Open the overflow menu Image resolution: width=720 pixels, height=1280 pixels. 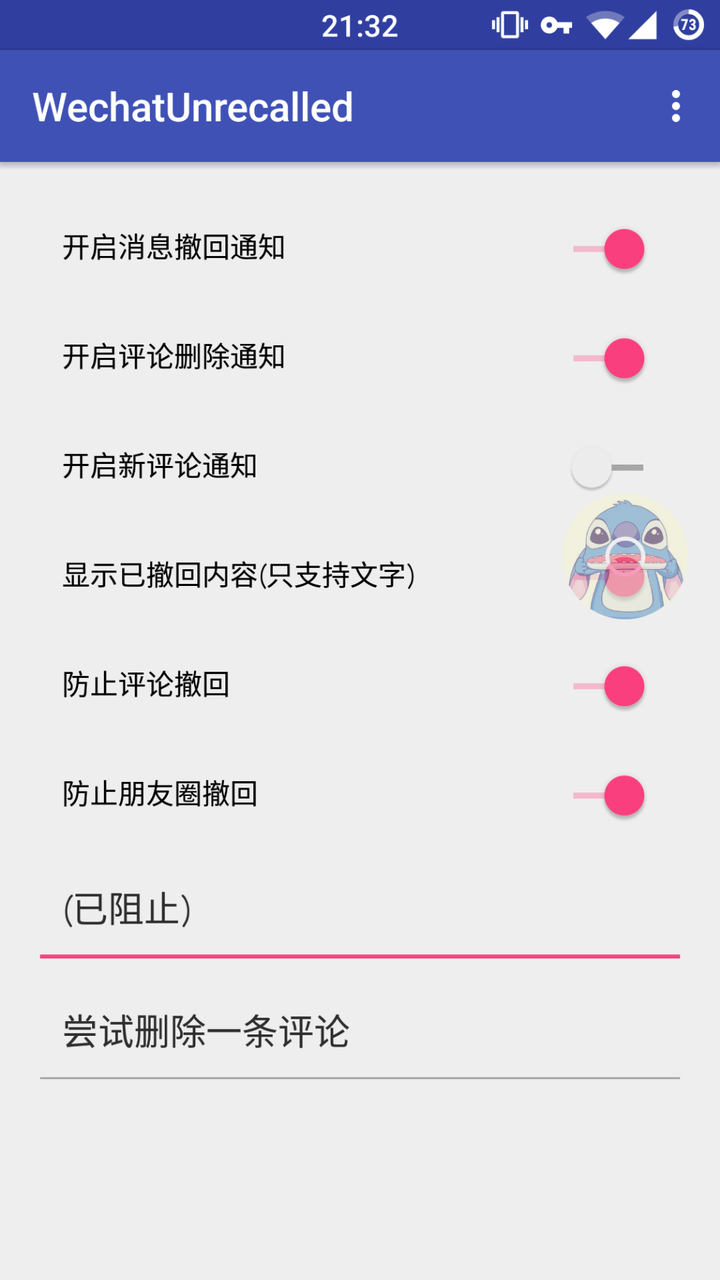click(x=676, y=106)
